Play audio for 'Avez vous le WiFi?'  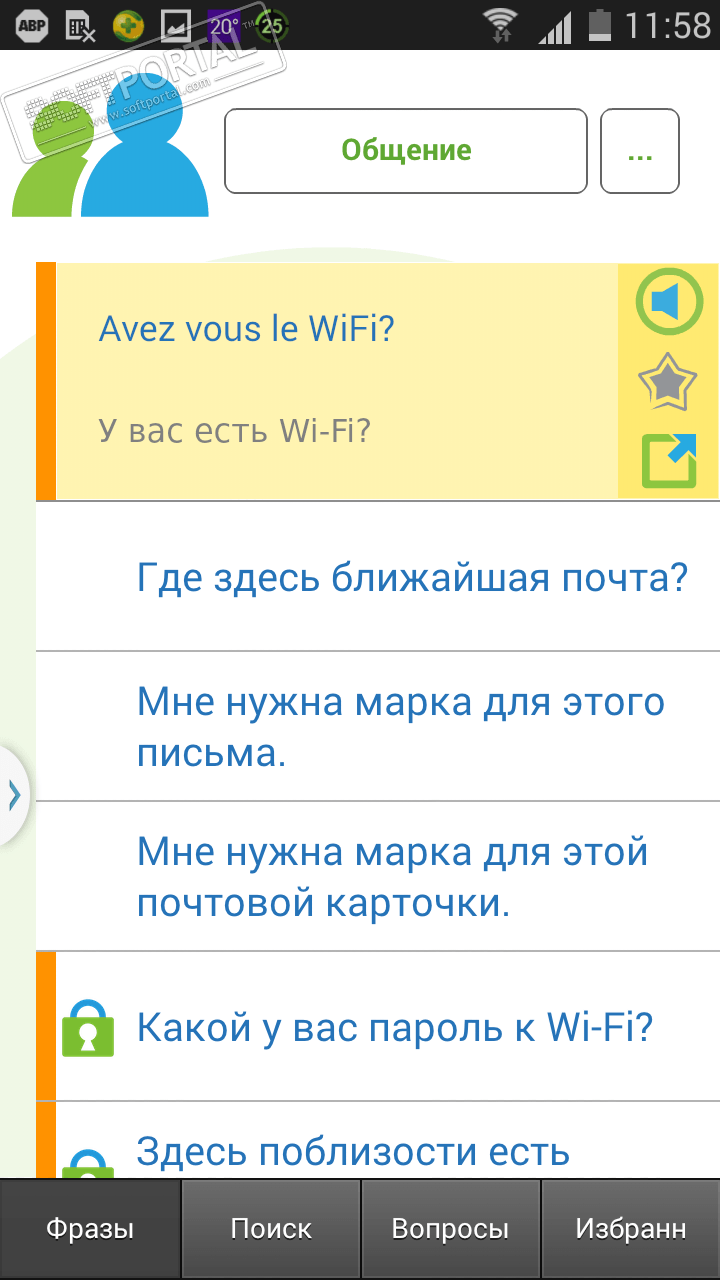(669, 301)
